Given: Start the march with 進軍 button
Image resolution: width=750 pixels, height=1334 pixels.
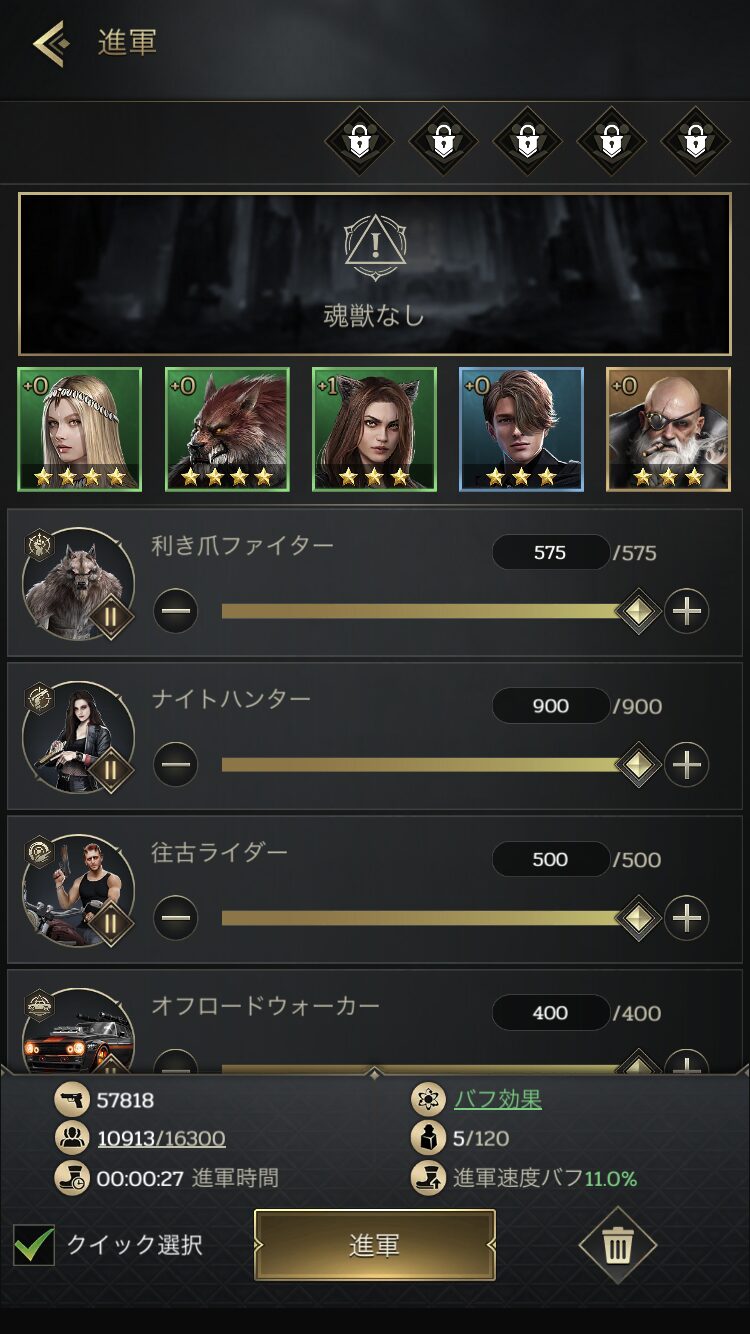Looking at the screenshot, I should click(374, 1245).
